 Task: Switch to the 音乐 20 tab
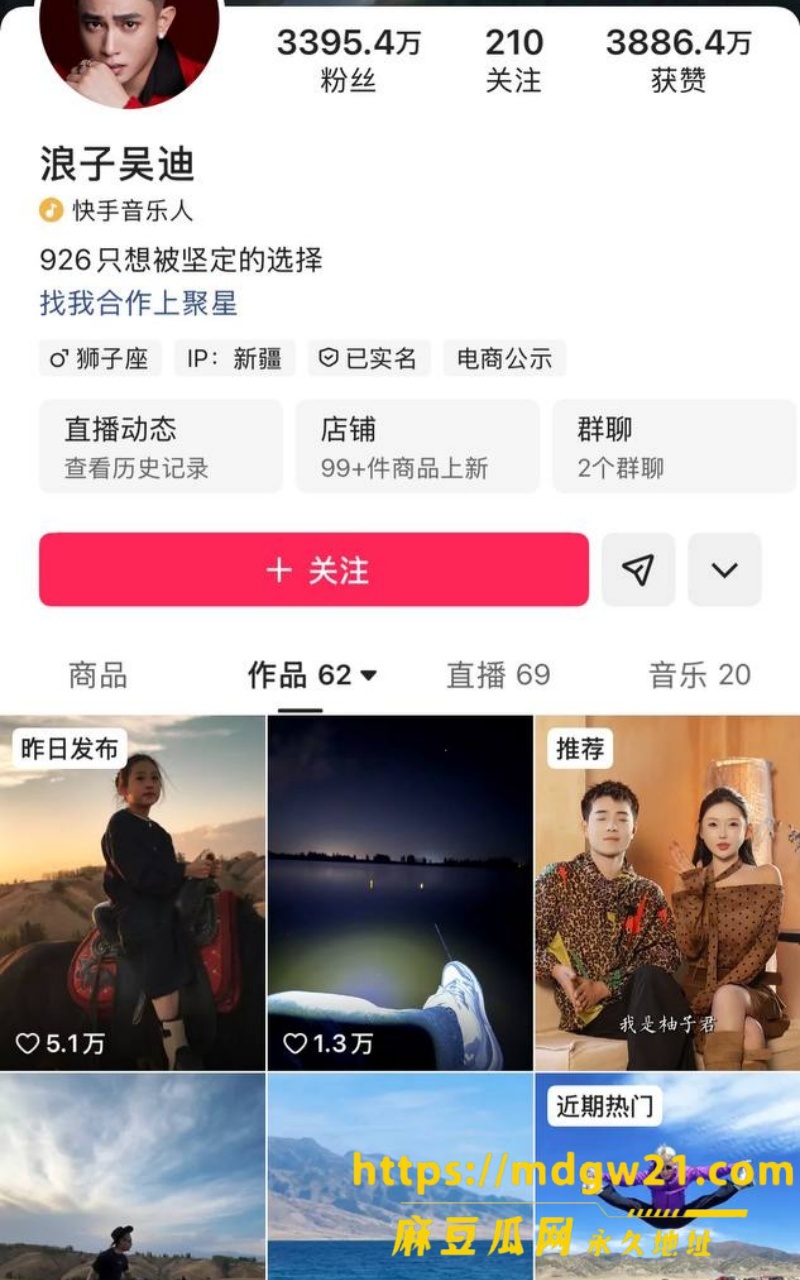[x=700, y=675]
